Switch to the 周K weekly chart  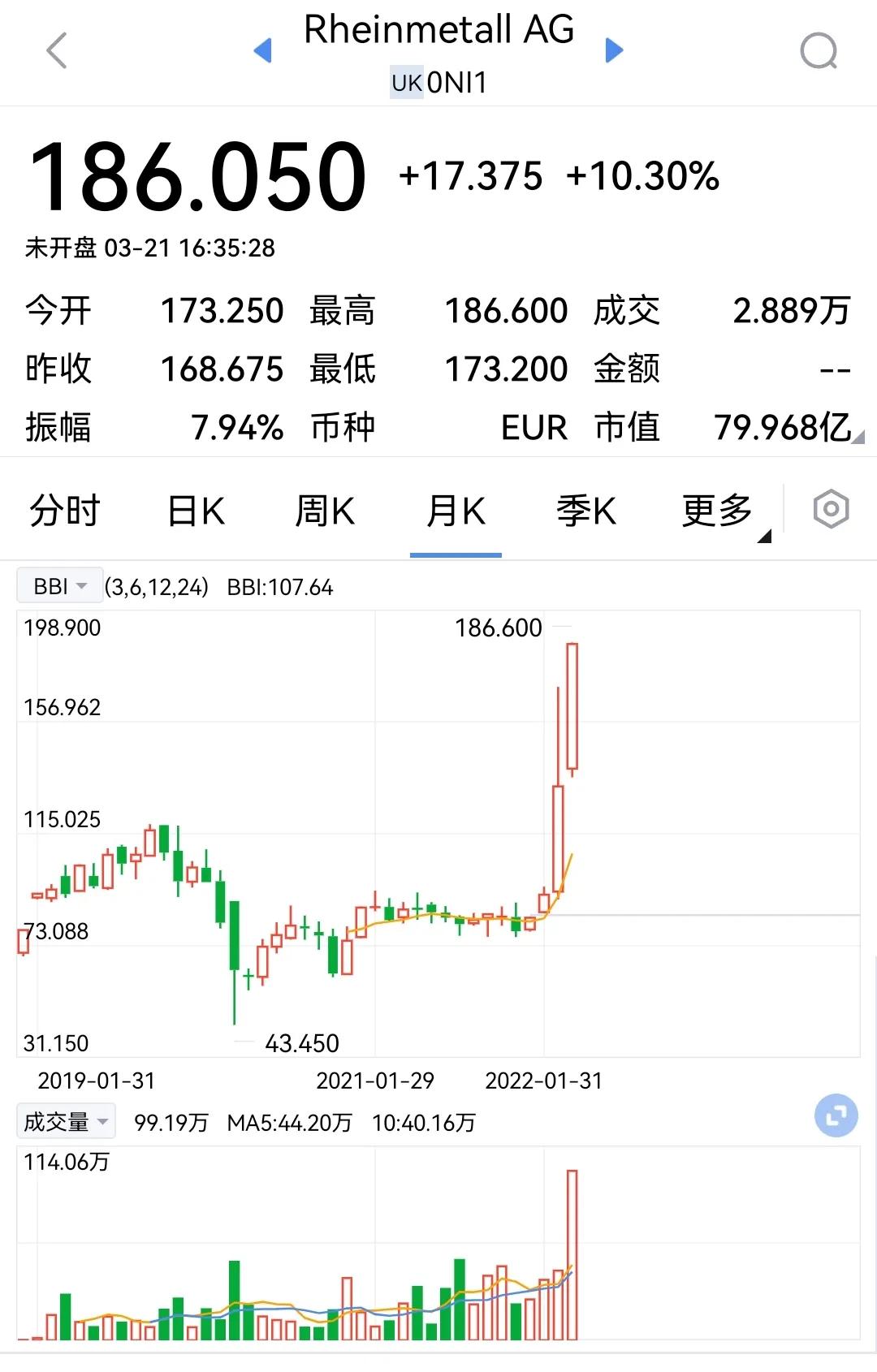(325, 511)
